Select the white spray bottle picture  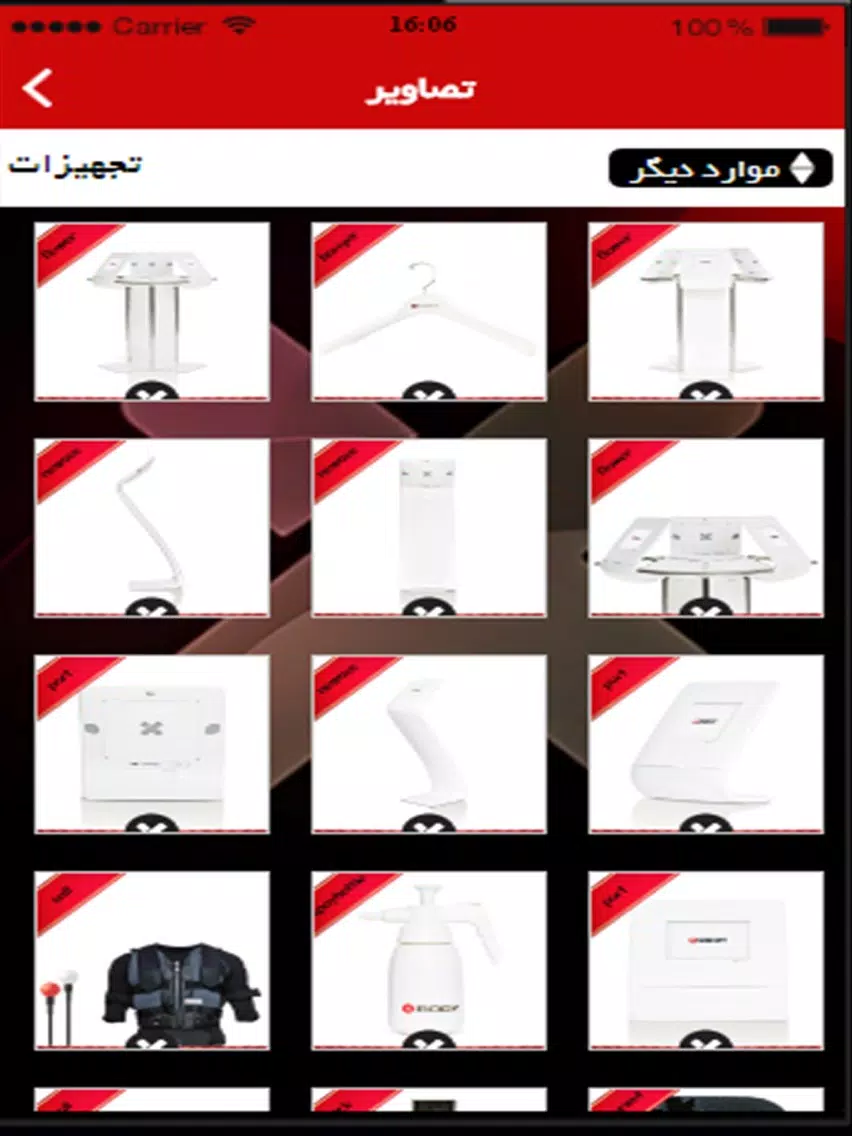(429, 960)
